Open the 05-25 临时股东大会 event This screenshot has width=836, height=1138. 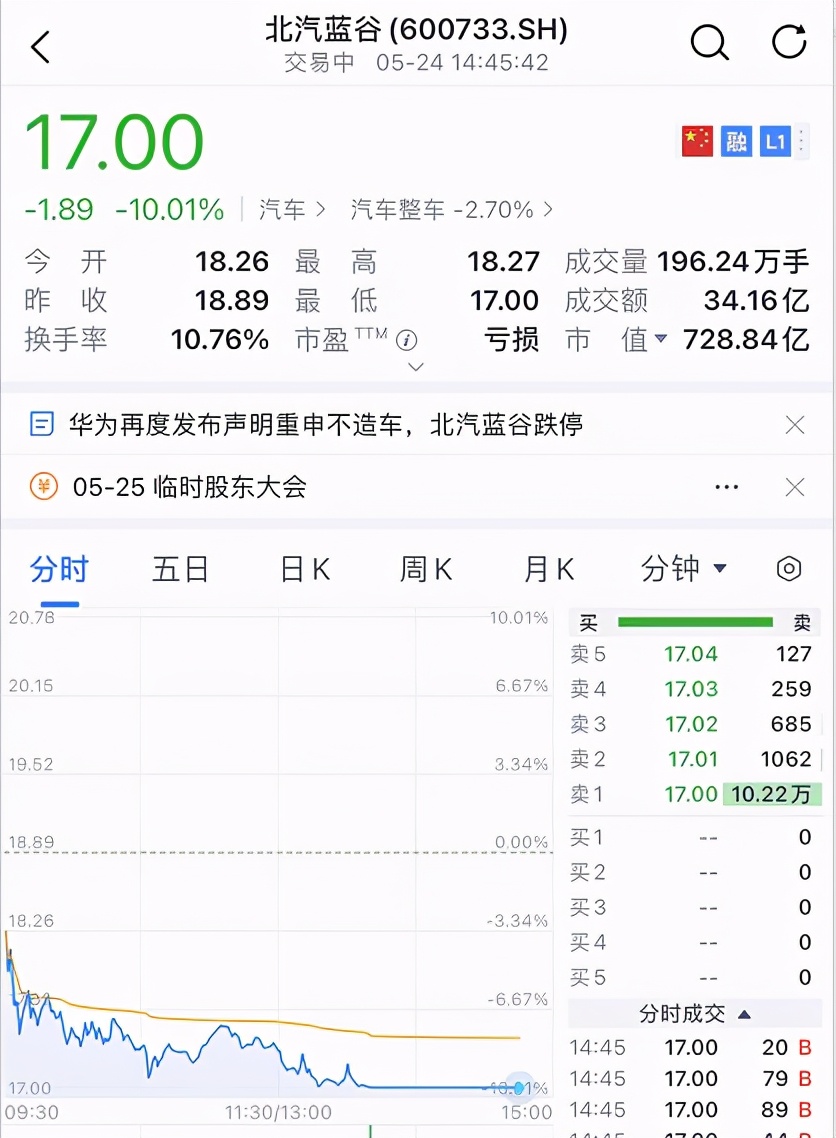pos(190,487)
